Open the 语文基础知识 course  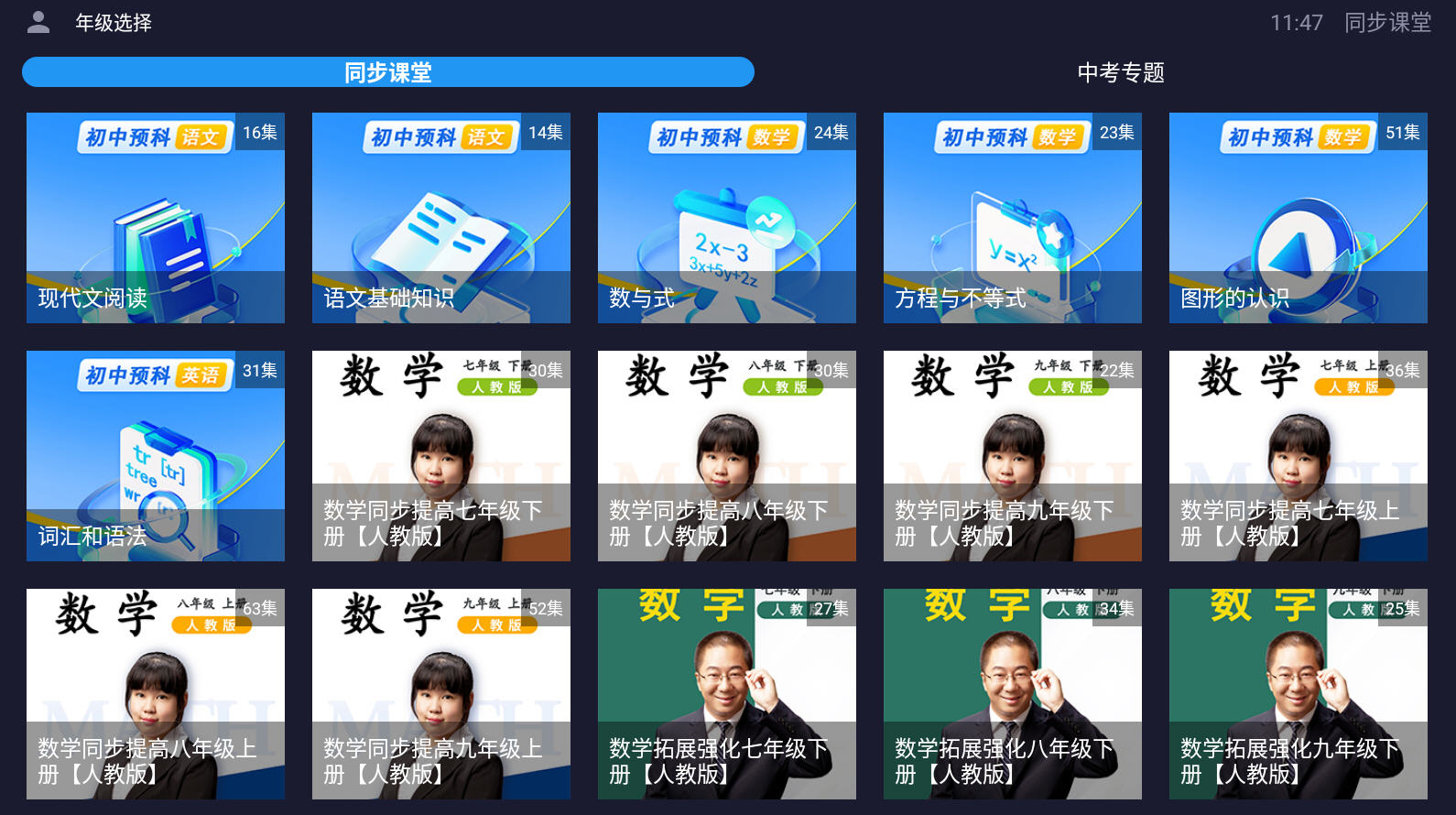coord(441,218)
